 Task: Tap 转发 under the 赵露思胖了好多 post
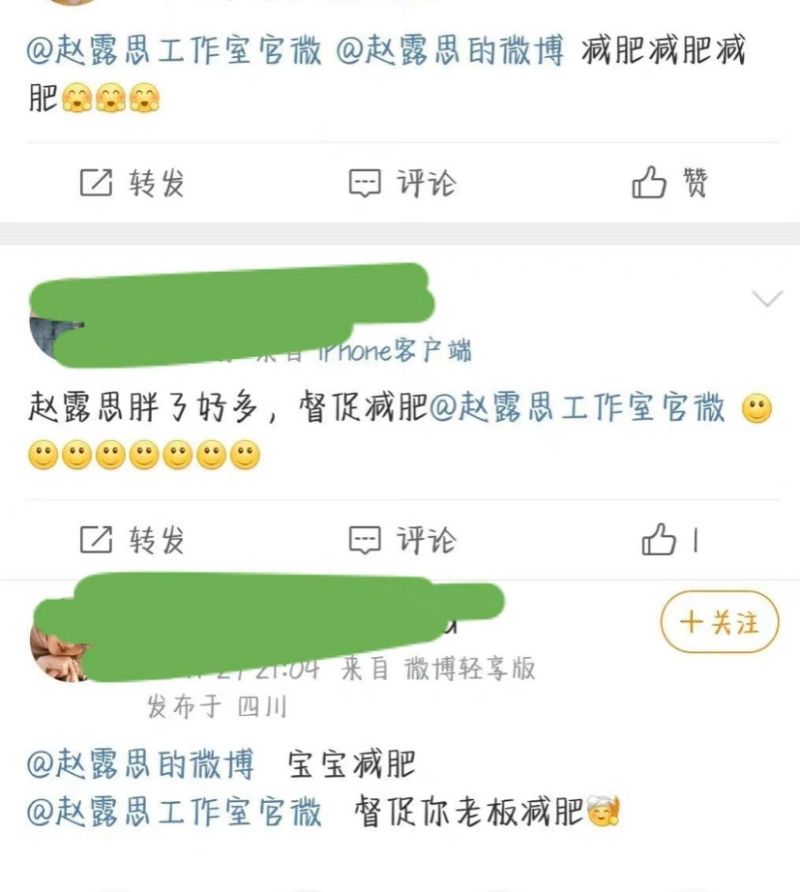(132, 541)
